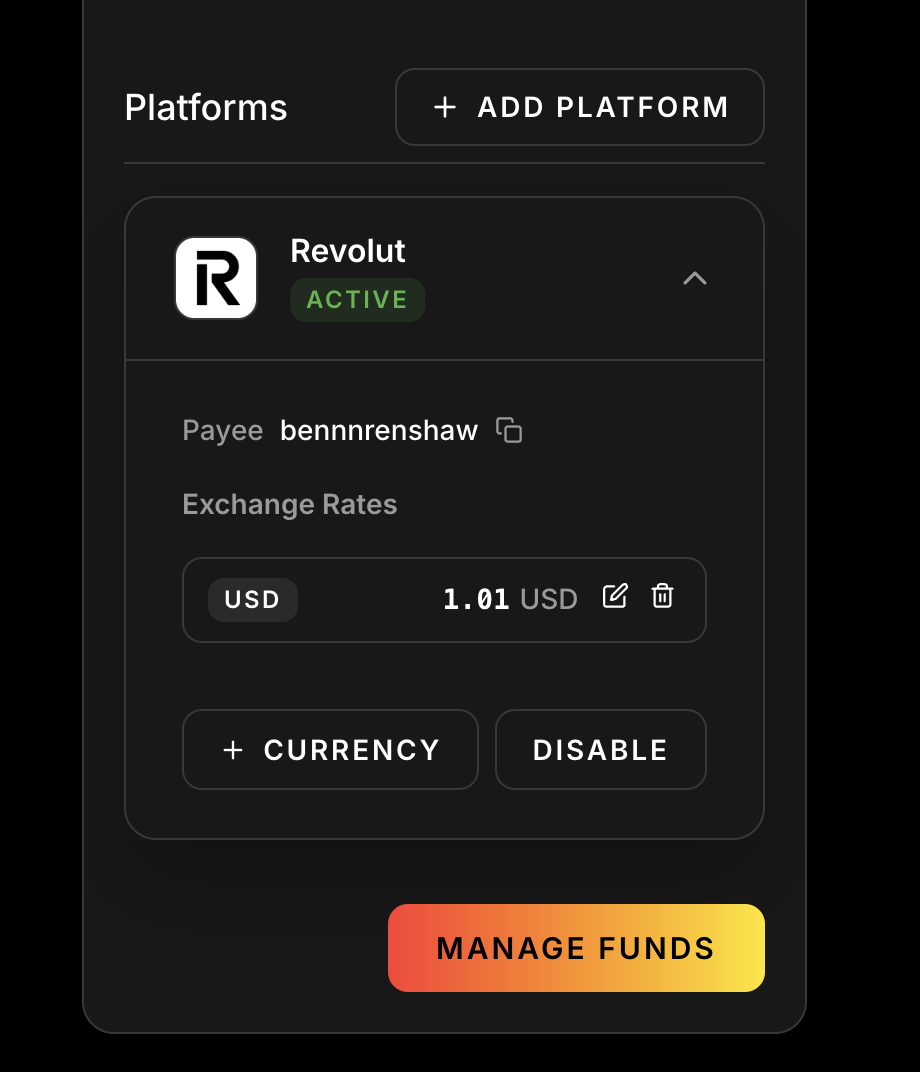Viewport: 920px width, 1072px height.
Task: Edit the USD exchange rate
Action: tap(615, 597)
